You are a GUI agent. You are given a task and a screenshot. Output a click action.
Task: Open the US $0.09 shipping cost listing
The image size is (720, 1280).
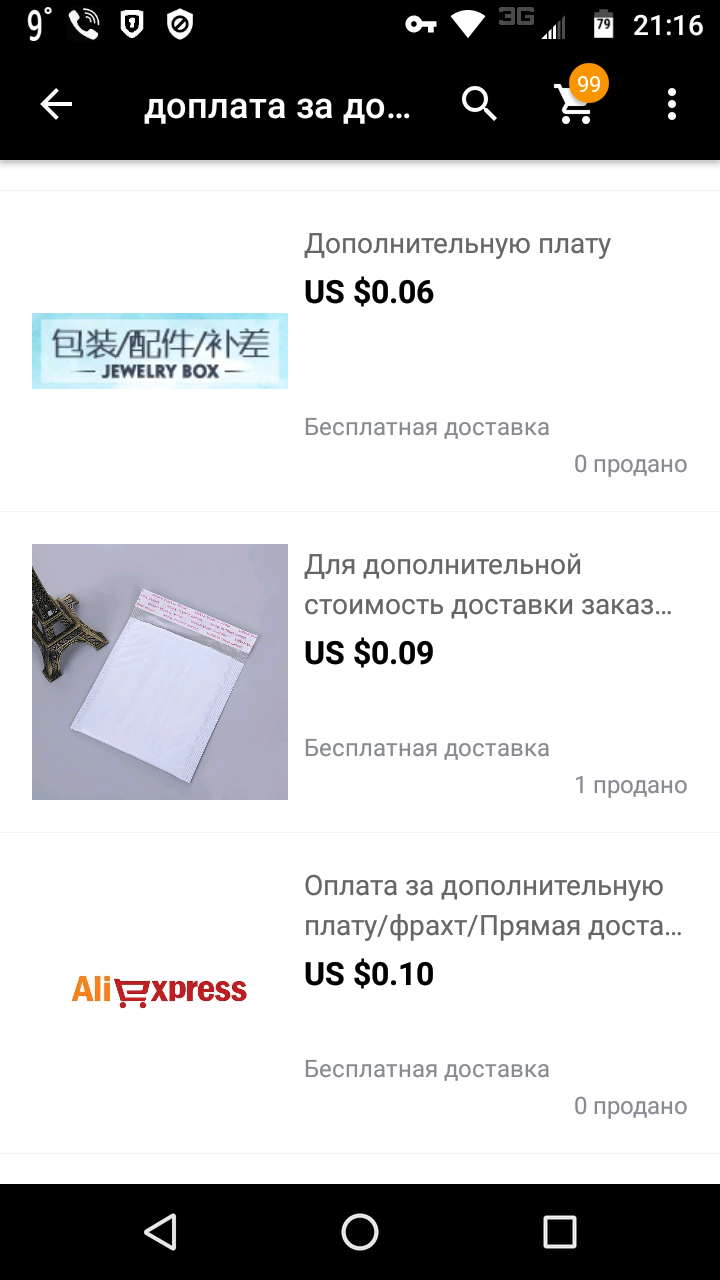[360, 672]
